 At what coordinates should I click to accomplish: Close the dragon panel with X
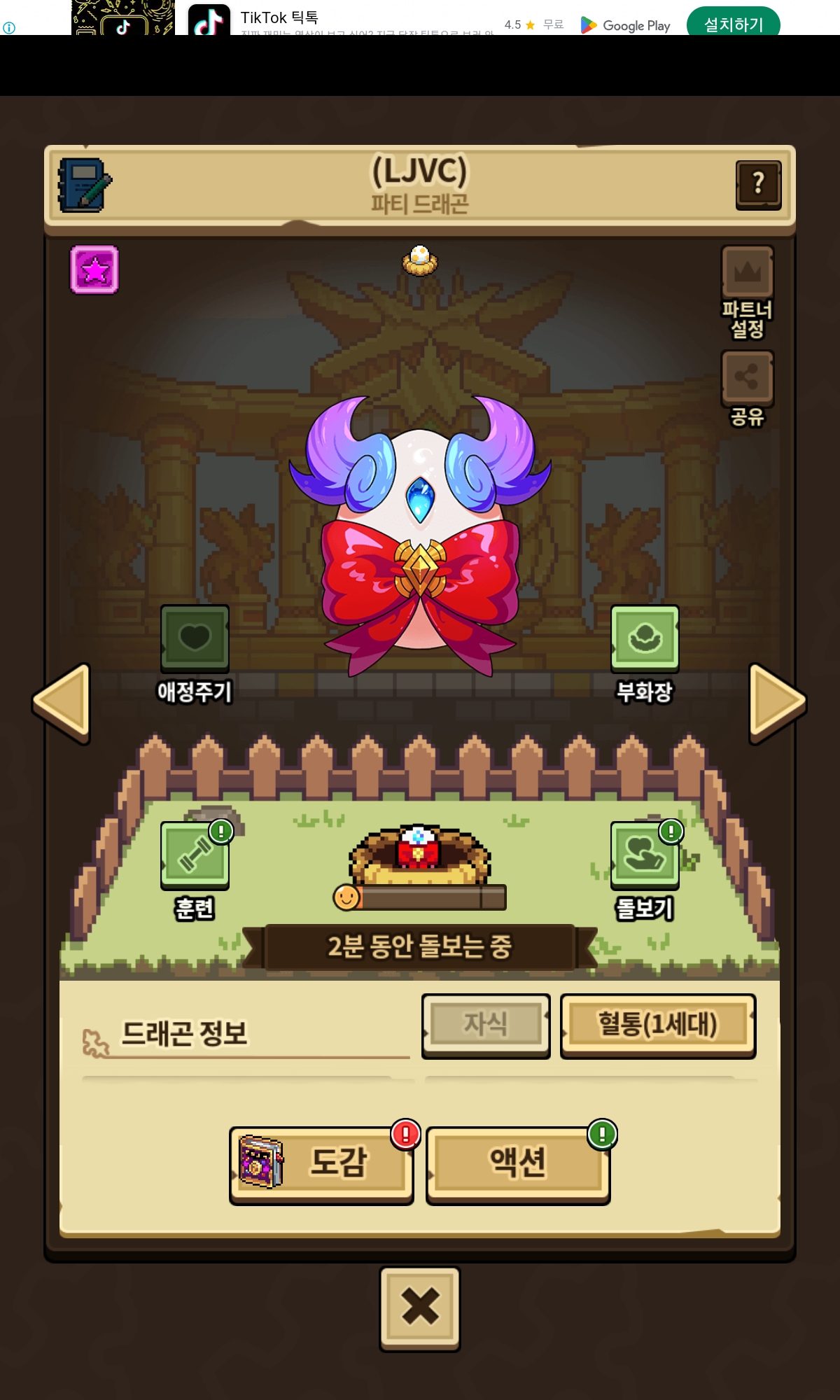(420, 1308)
